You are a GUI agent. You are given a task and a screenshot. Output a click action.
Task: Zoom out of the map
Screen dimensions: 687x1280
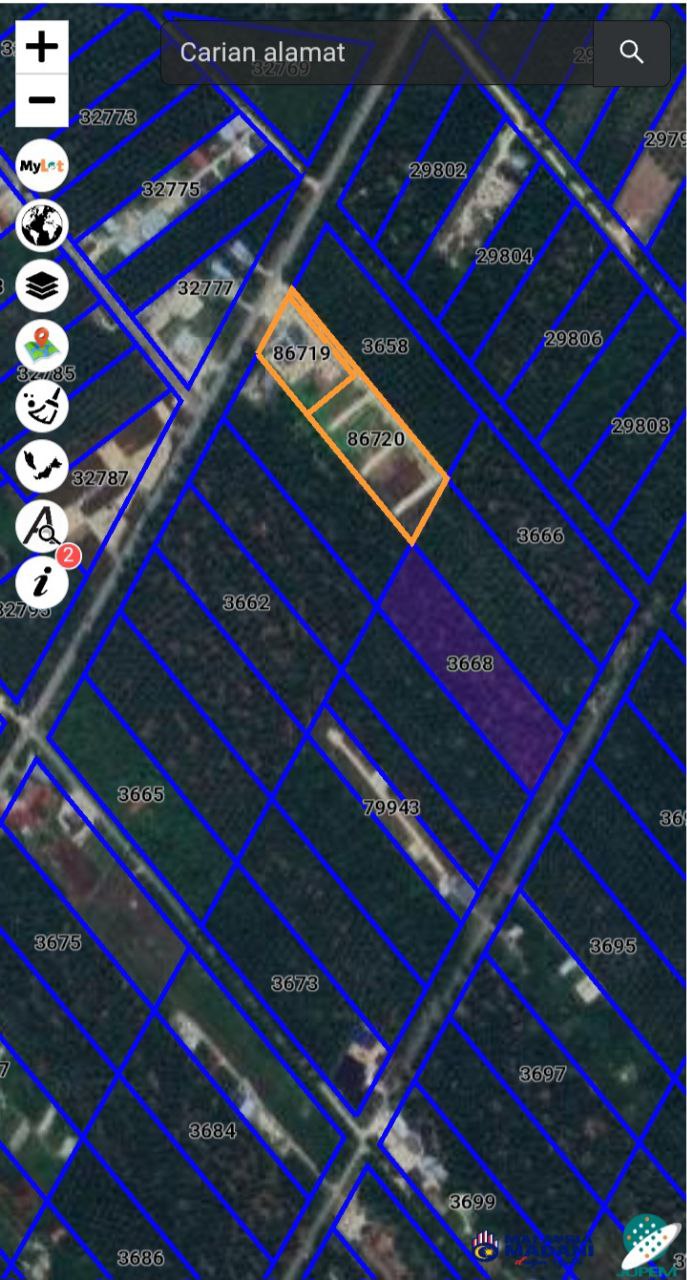point(42,100)
